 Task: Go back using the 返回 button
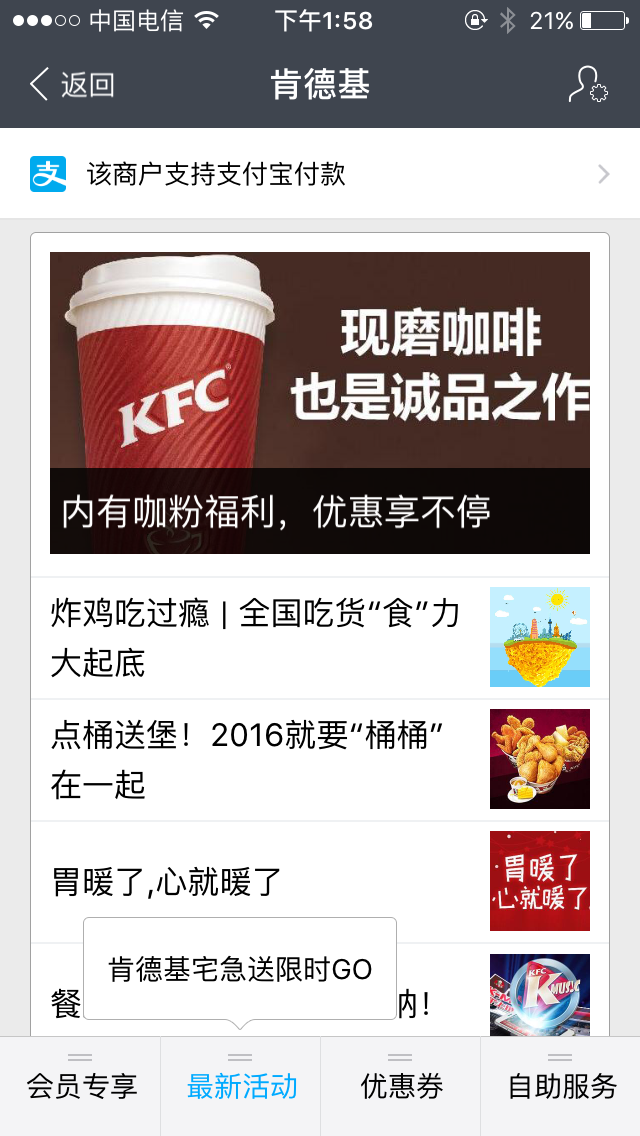click(x=72, y=85)
